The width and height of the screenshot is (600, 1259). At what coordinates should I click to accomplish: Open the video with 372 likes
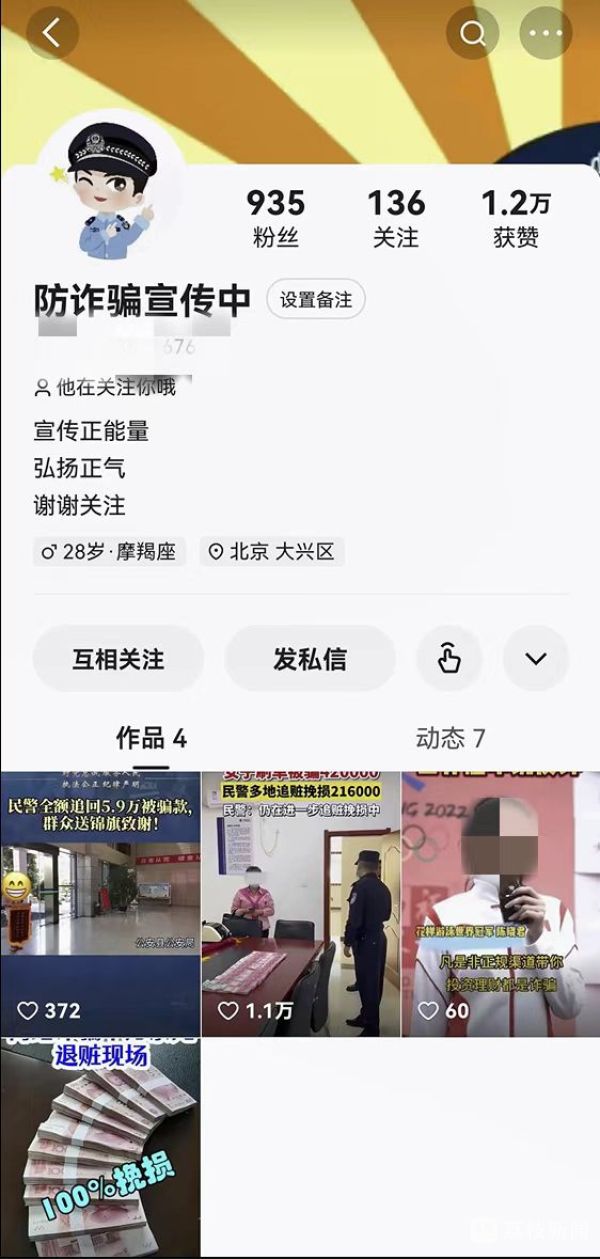(100, 903)
